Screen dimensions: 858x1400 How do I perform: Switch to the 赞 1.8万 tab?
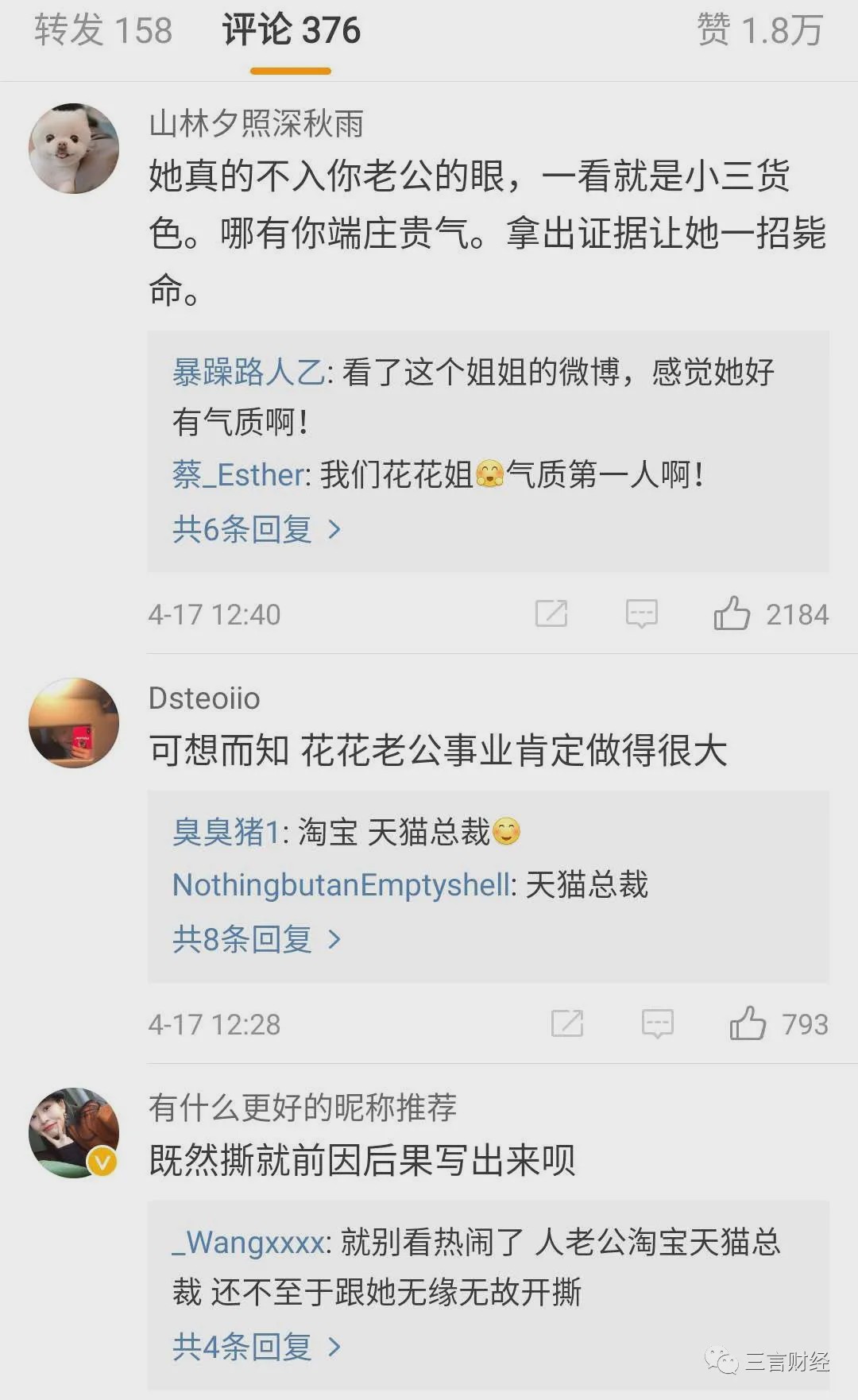tap(759, 31)
